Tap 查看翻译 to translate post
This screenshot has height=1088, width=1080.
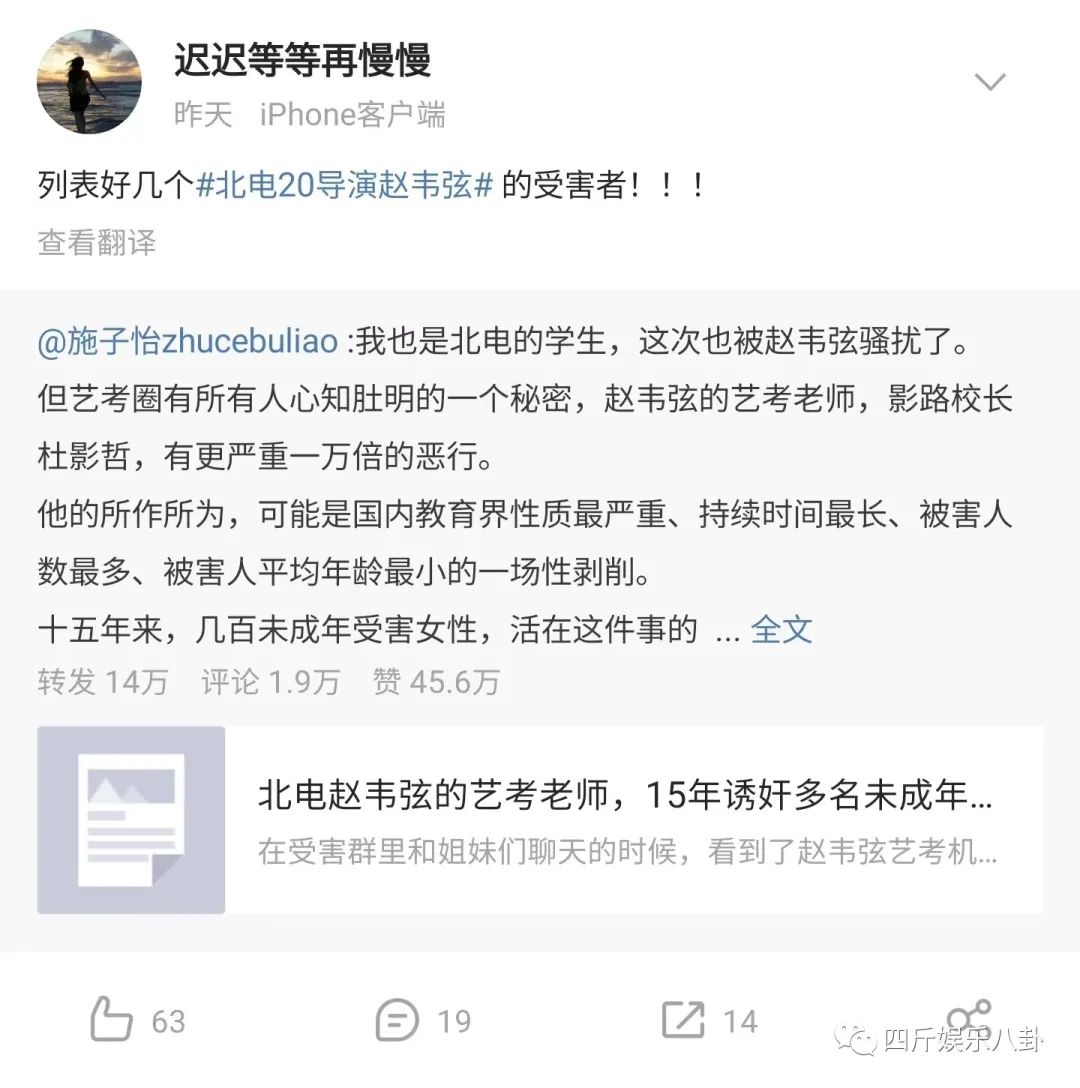97,242
